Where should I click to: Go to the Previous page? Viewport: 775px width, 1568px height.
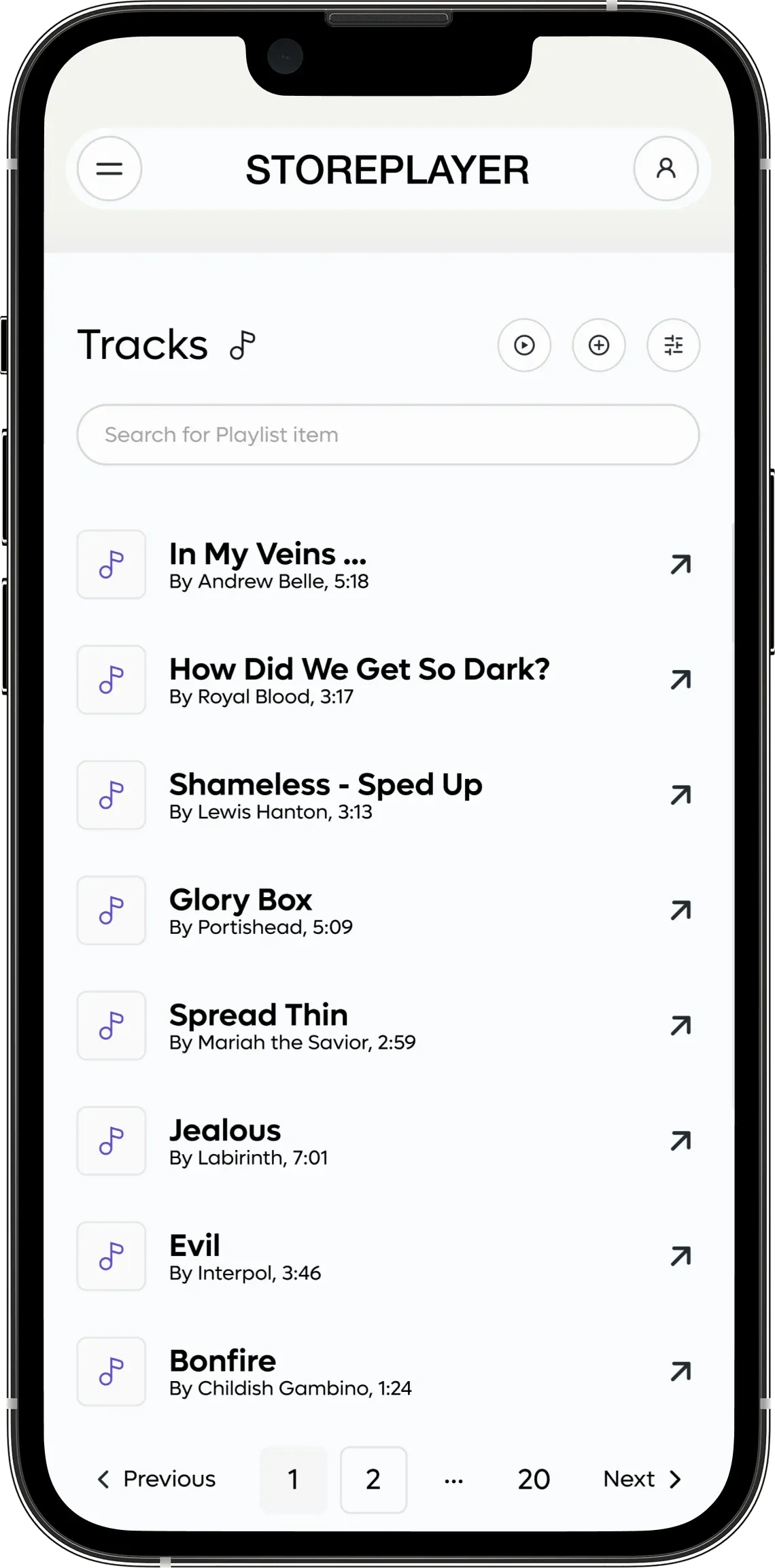coord(157,1479)
